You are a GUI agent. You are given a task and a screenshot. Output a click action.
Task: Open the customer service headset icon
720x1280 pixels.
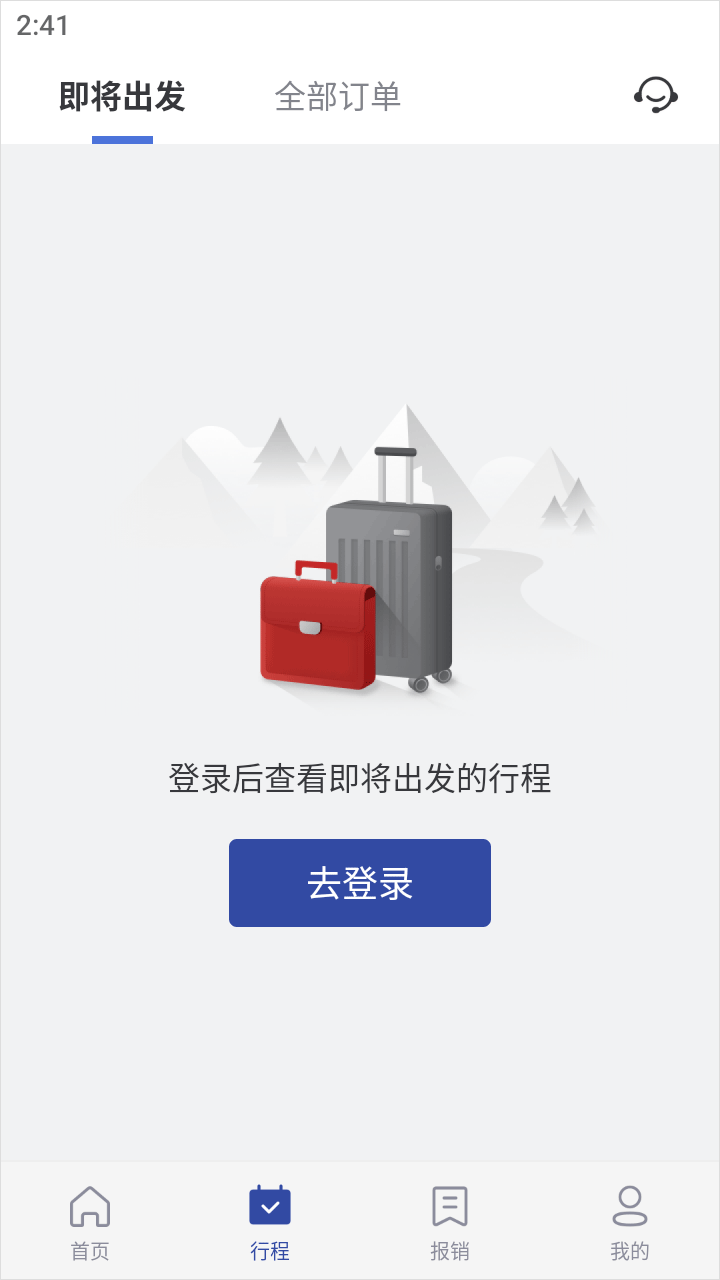(x=656, y=96)
